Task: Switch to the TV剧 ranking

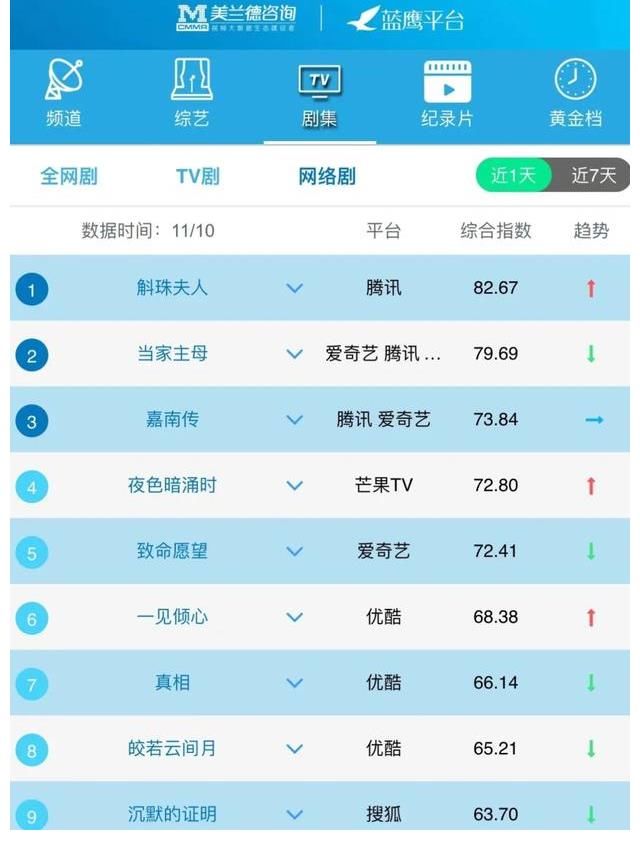Action: (197, 177)
